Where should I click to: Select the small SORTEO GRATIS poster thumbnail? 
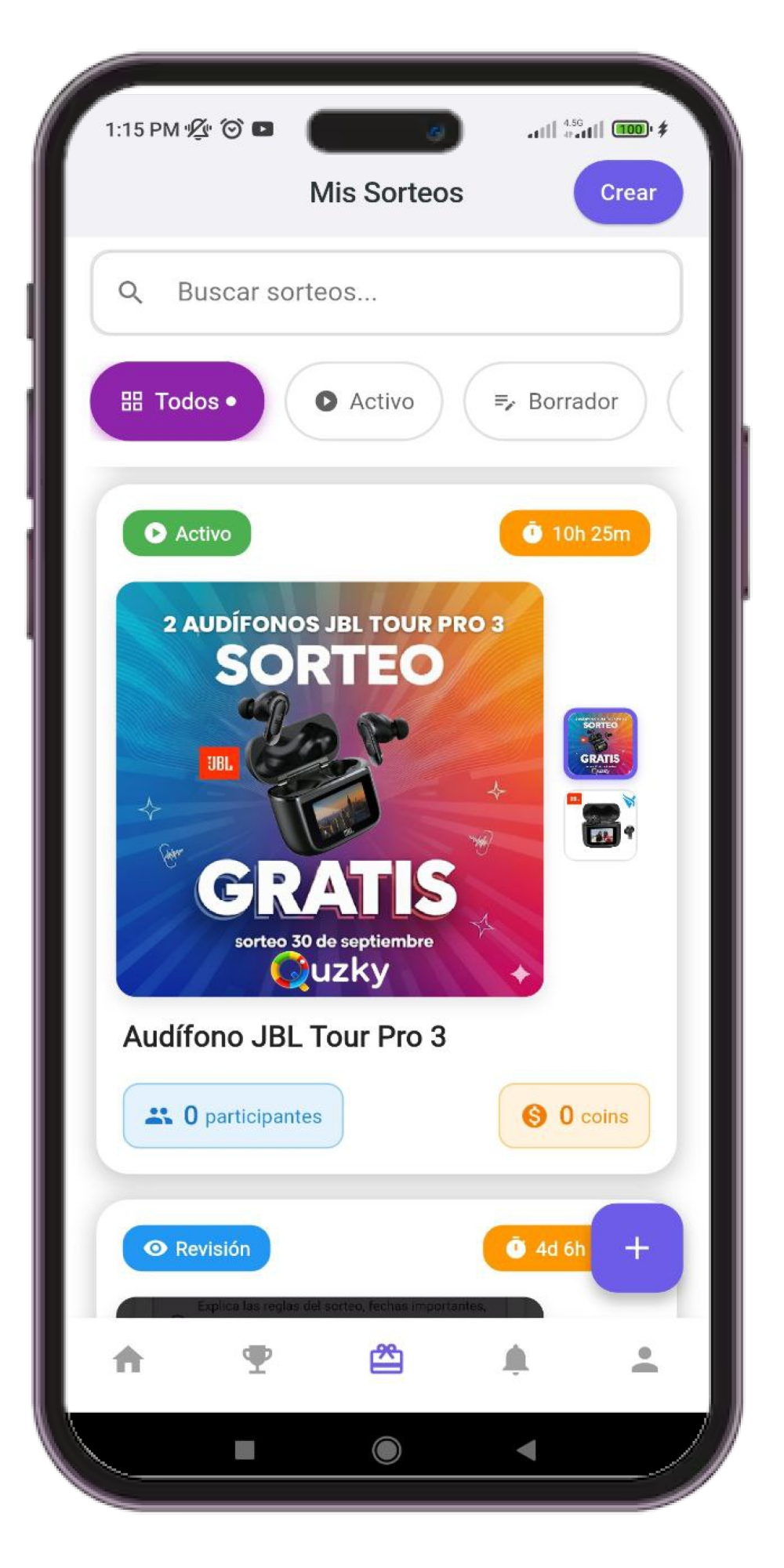click(x=601, y=742)
